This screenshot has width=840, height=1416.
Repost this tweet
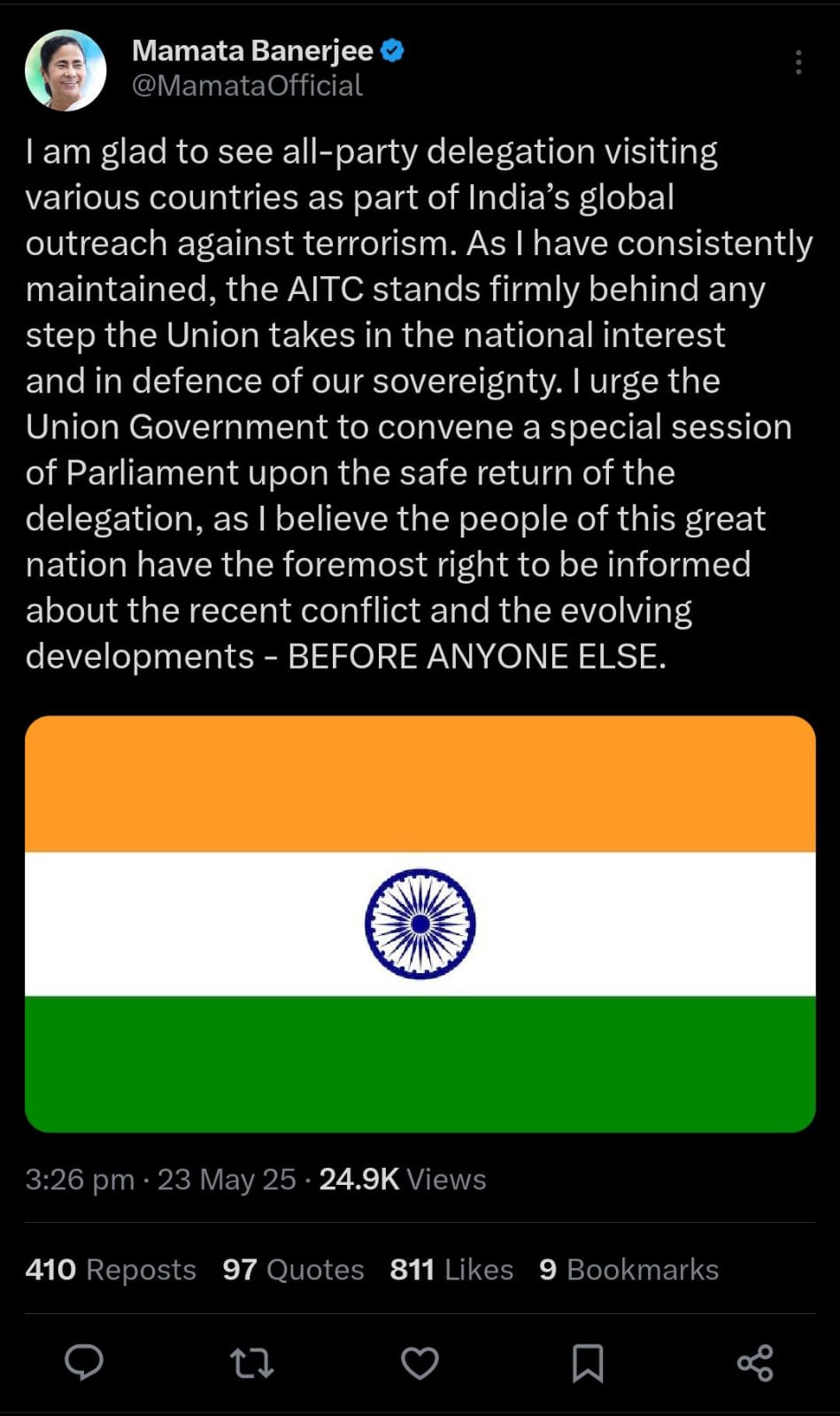pyautogui.click(x=252, y=1362)
